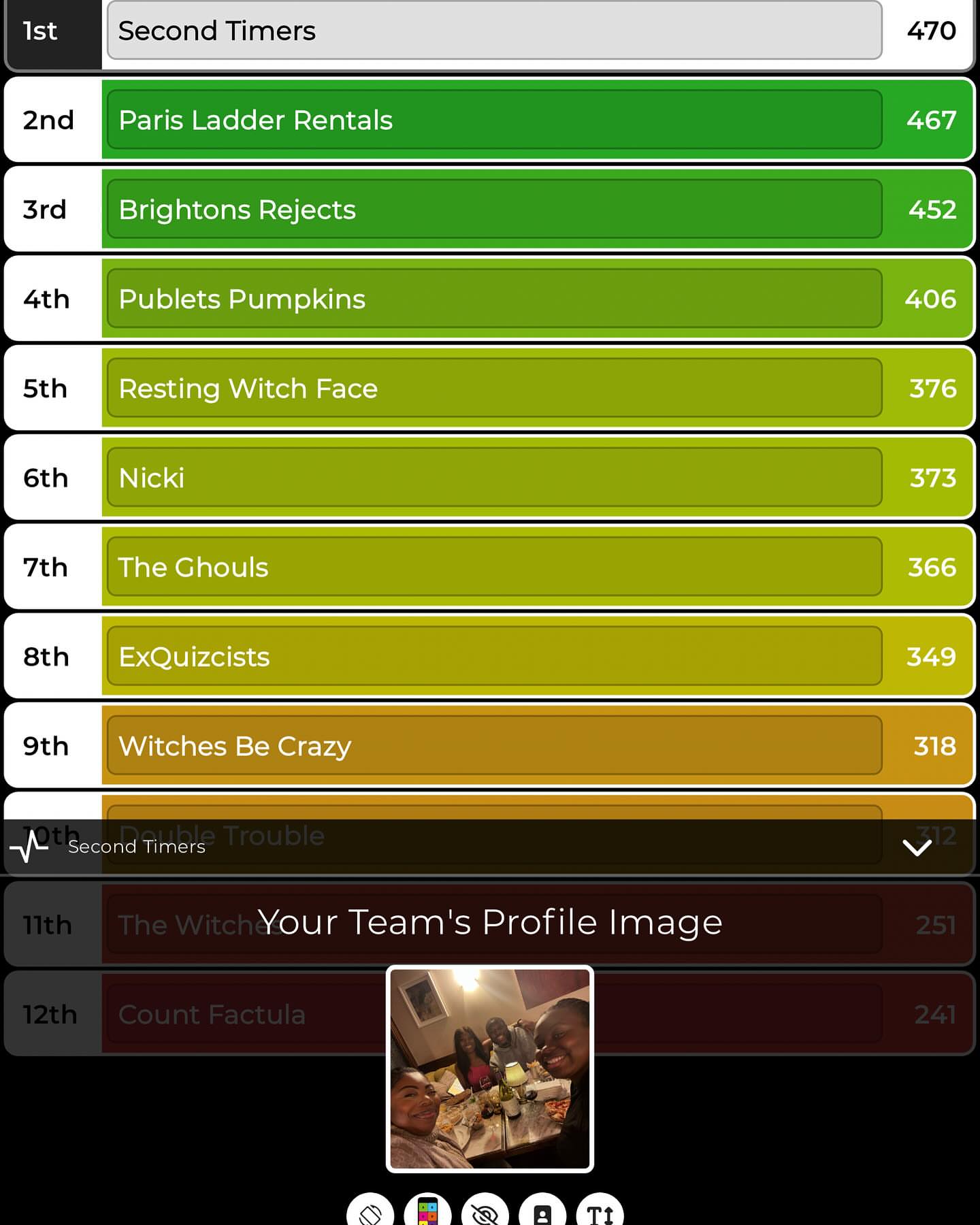
Task: Open the colorful keypad phone icon
Action: click(x=427, y=1212)
